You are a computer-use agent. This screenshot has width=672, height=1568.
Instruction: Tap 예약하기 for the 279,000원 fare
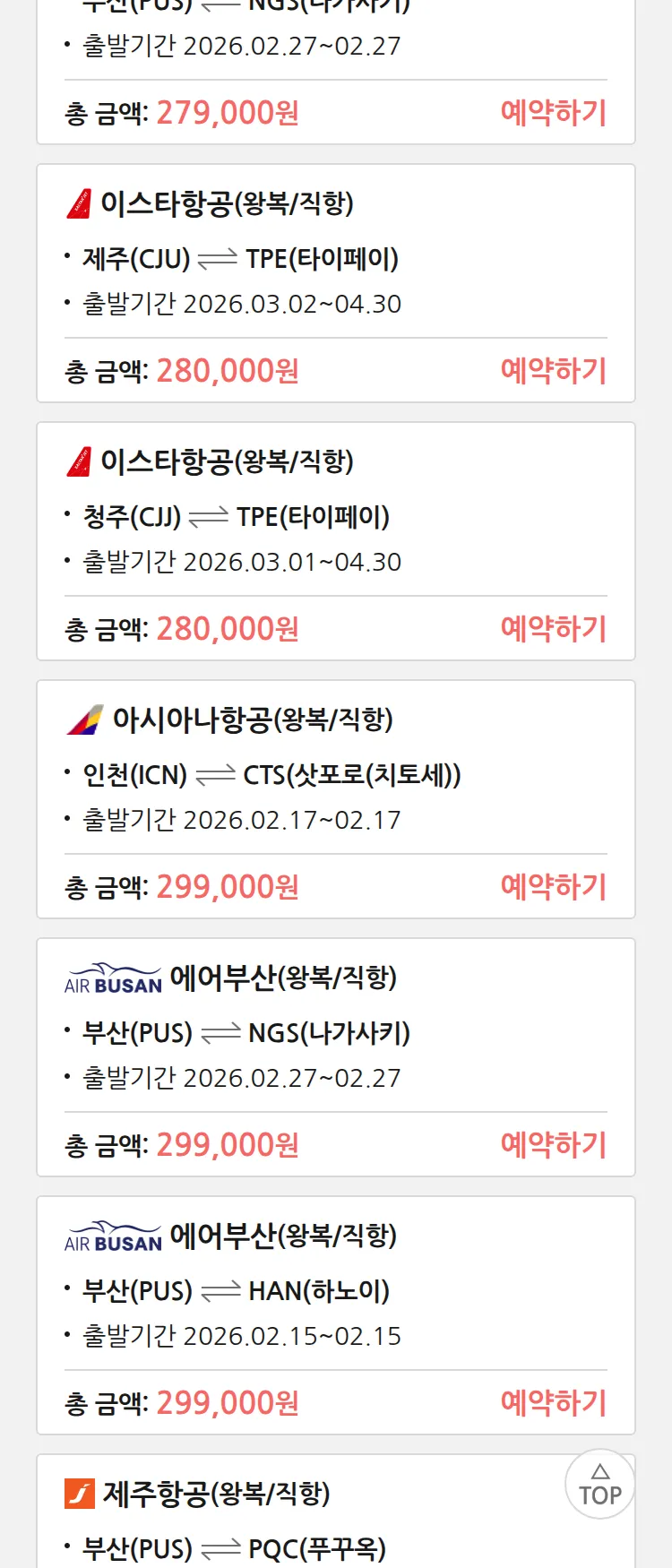553,113
